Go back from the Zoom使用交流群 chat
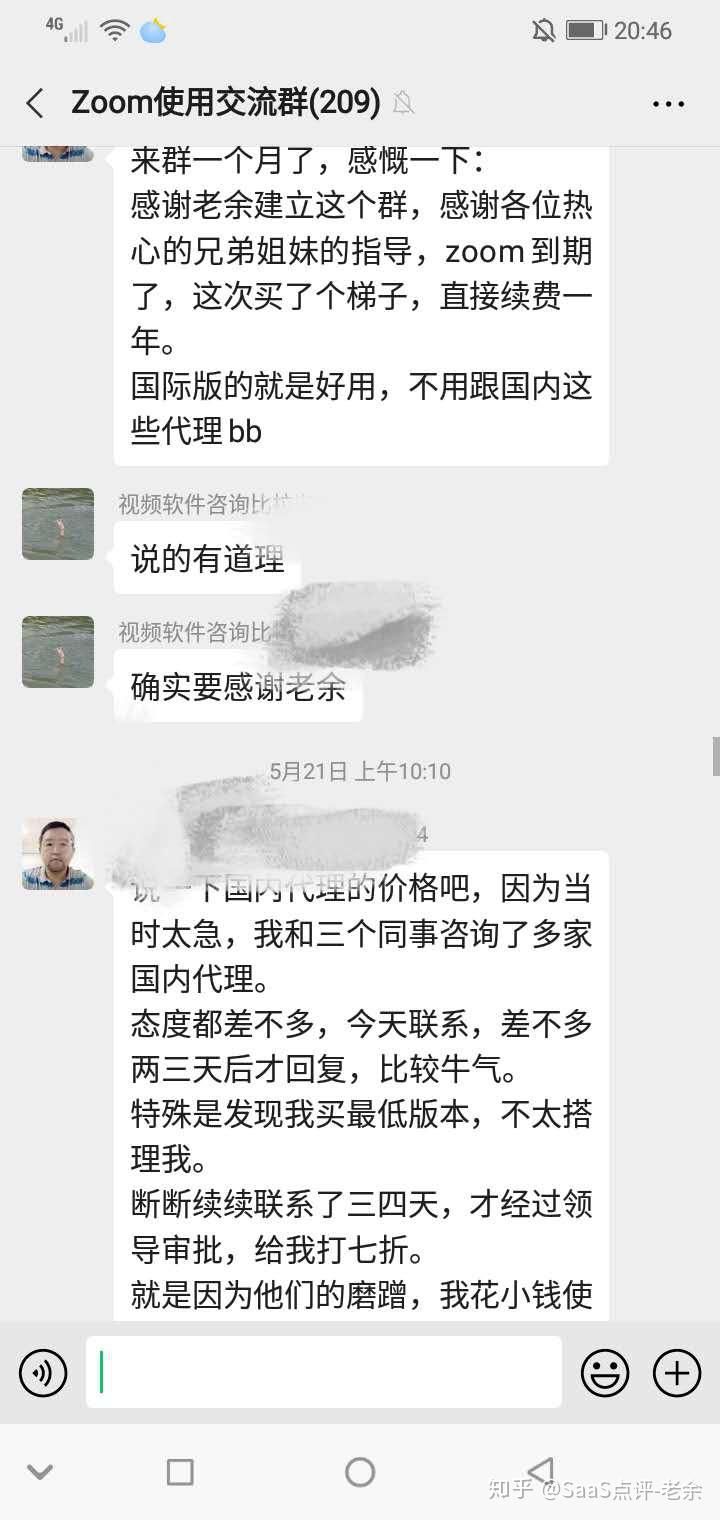 click(35, 103)
